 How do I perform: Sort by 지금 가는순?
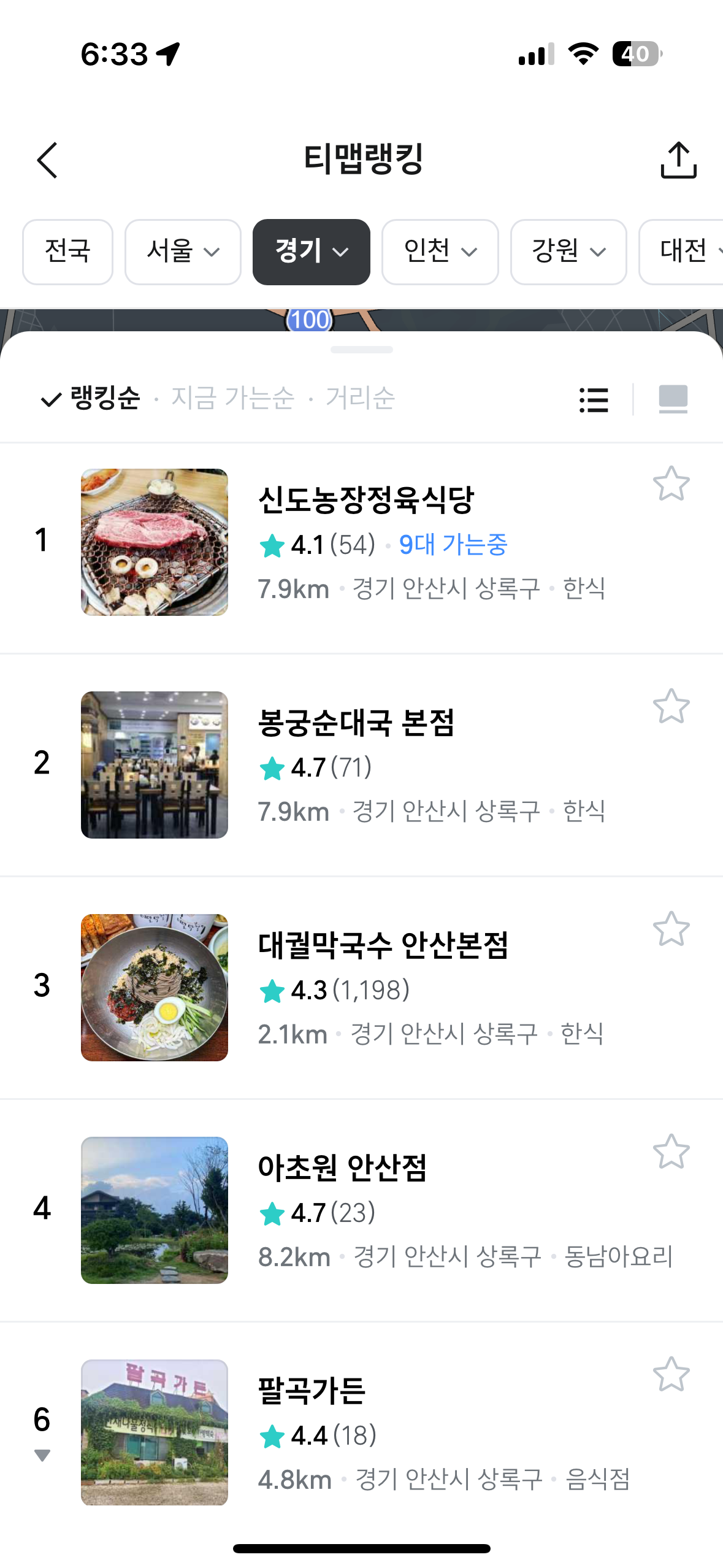pos(232,399)
